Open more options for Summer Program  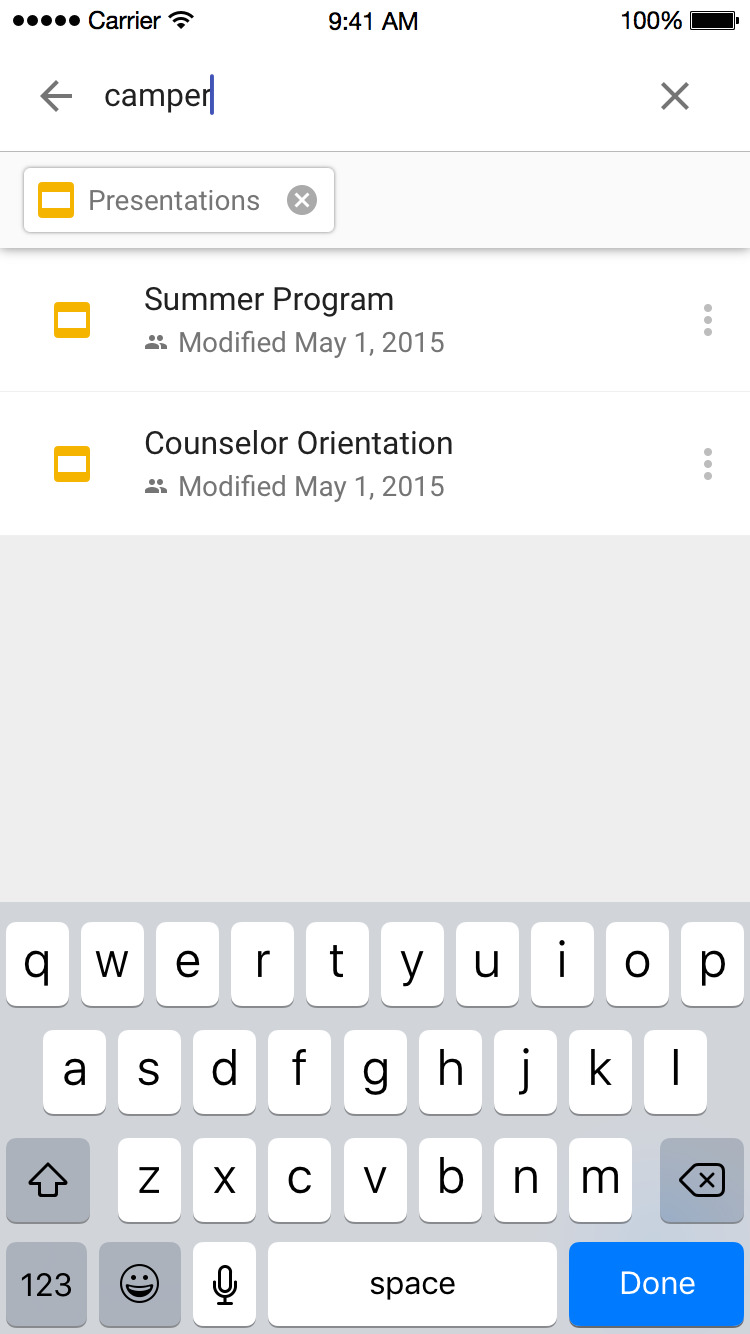[x=707, y=320]
